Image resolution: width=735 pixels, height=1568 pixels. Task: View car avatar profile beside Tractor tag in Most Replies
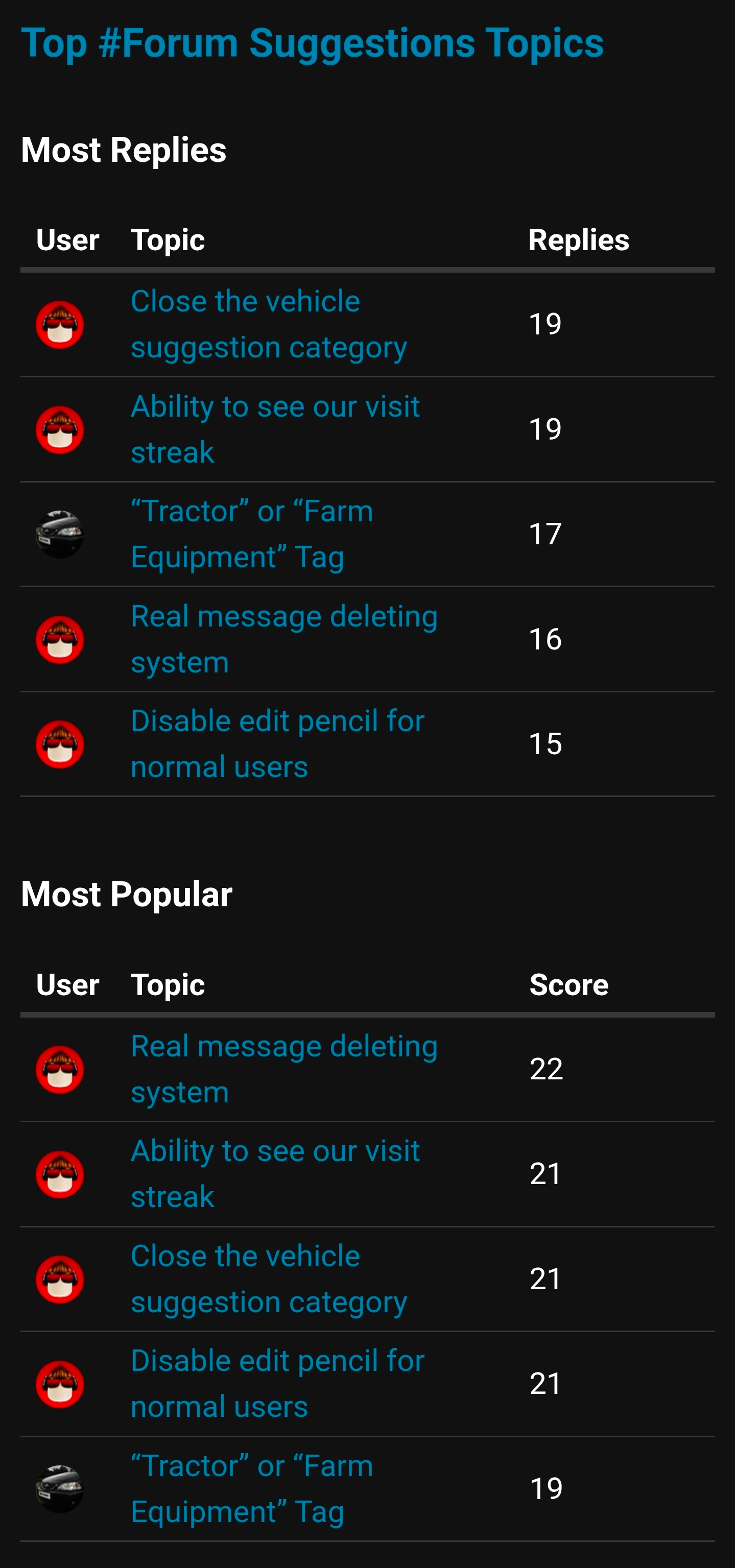[60, 535]
